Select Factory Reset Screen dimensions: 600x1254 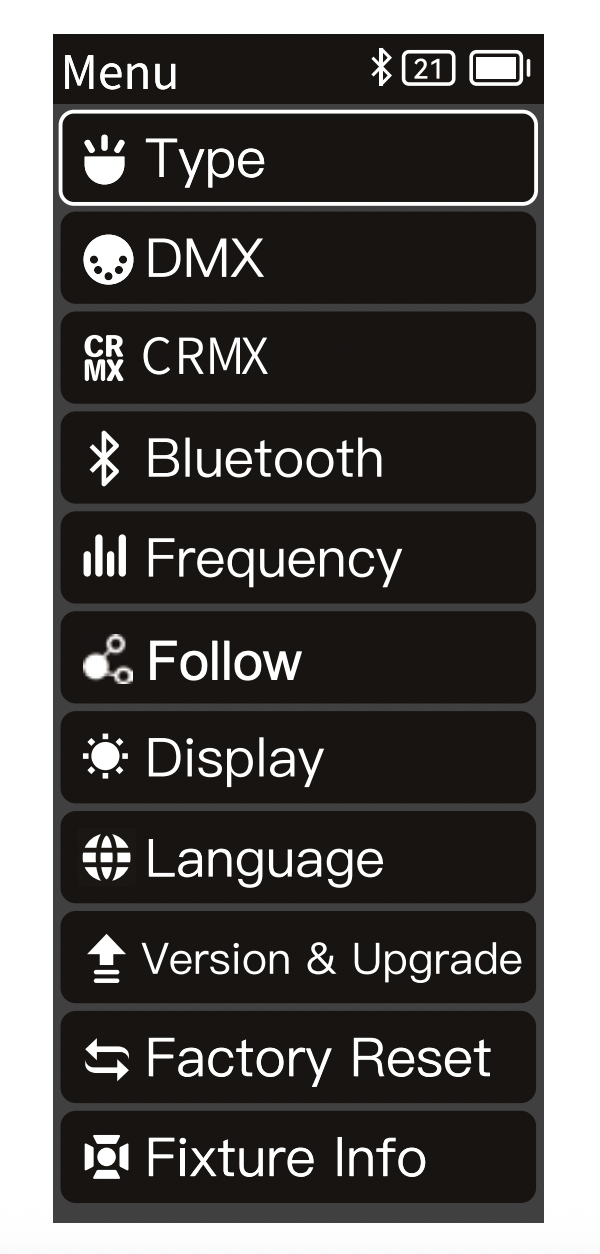pos(298,1057)
